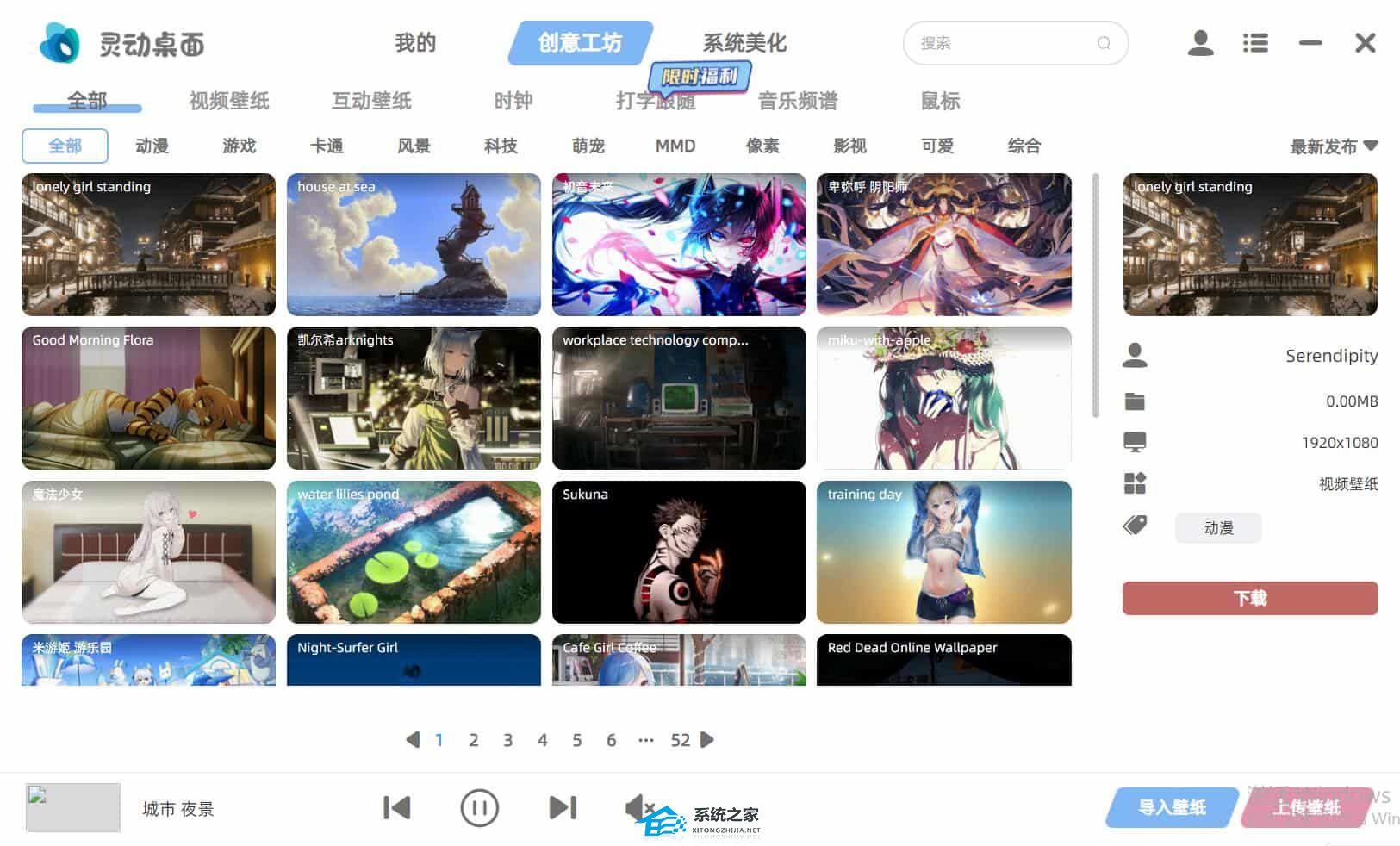Open the water lilies pond wallpaper
This screenshot has width=1400, height=846.
coord(414,552)
